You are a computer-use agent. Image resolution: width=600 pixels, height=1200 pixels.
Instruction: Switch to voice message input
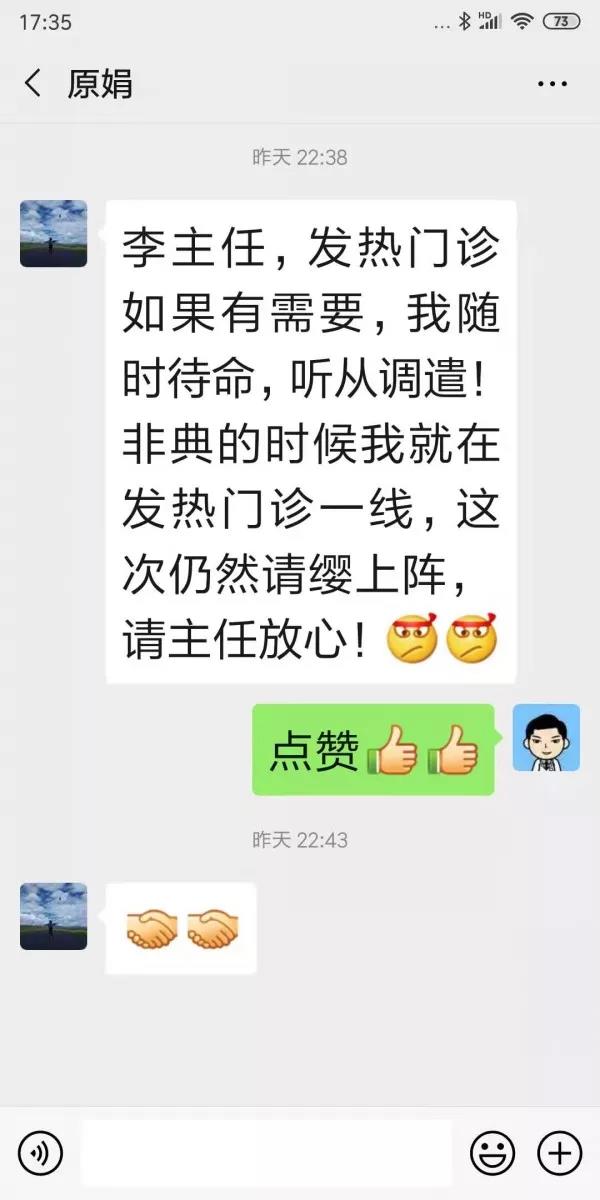coord(40,1153)
